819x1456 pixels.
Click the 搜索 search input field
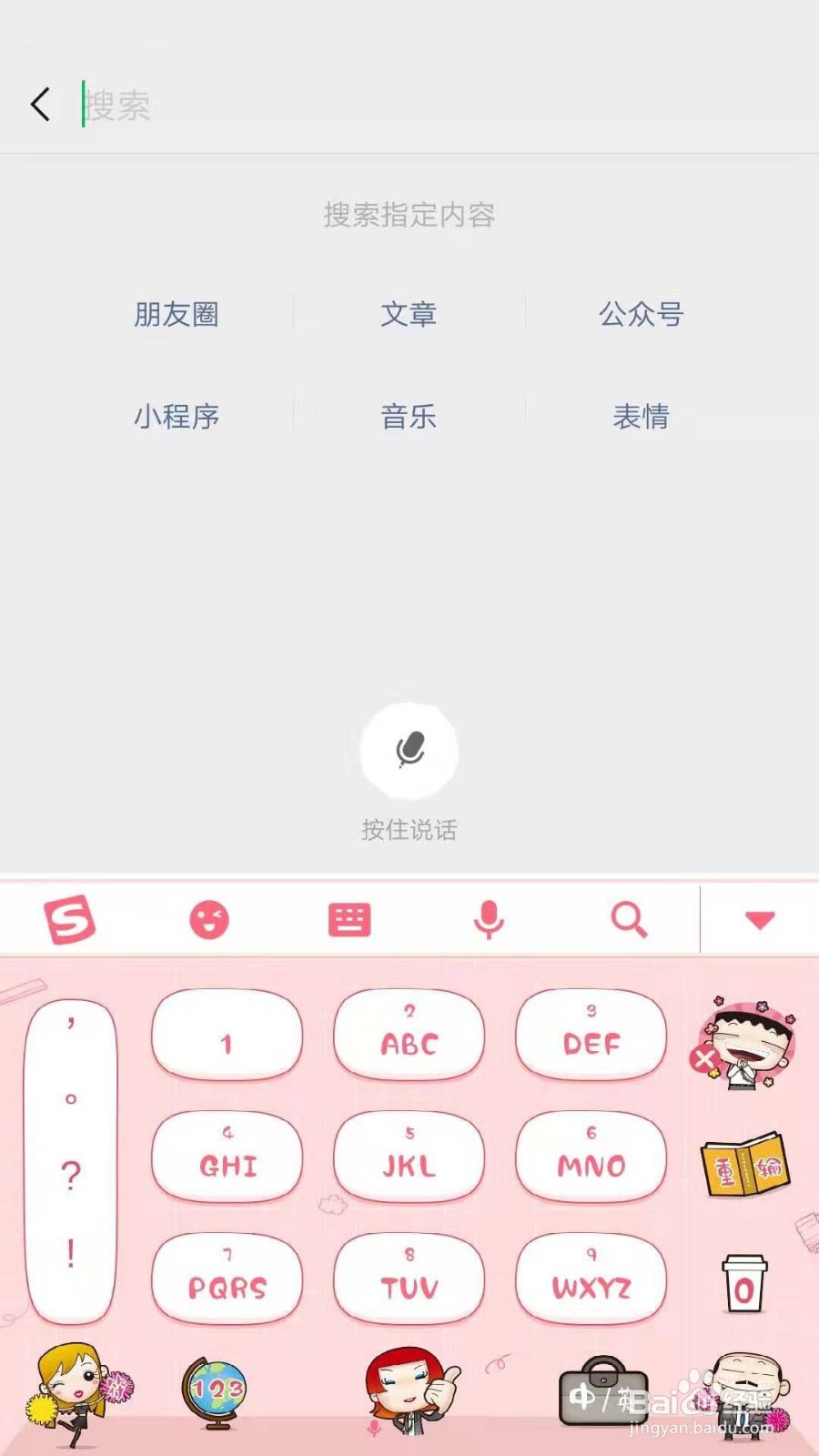(273, 103)
